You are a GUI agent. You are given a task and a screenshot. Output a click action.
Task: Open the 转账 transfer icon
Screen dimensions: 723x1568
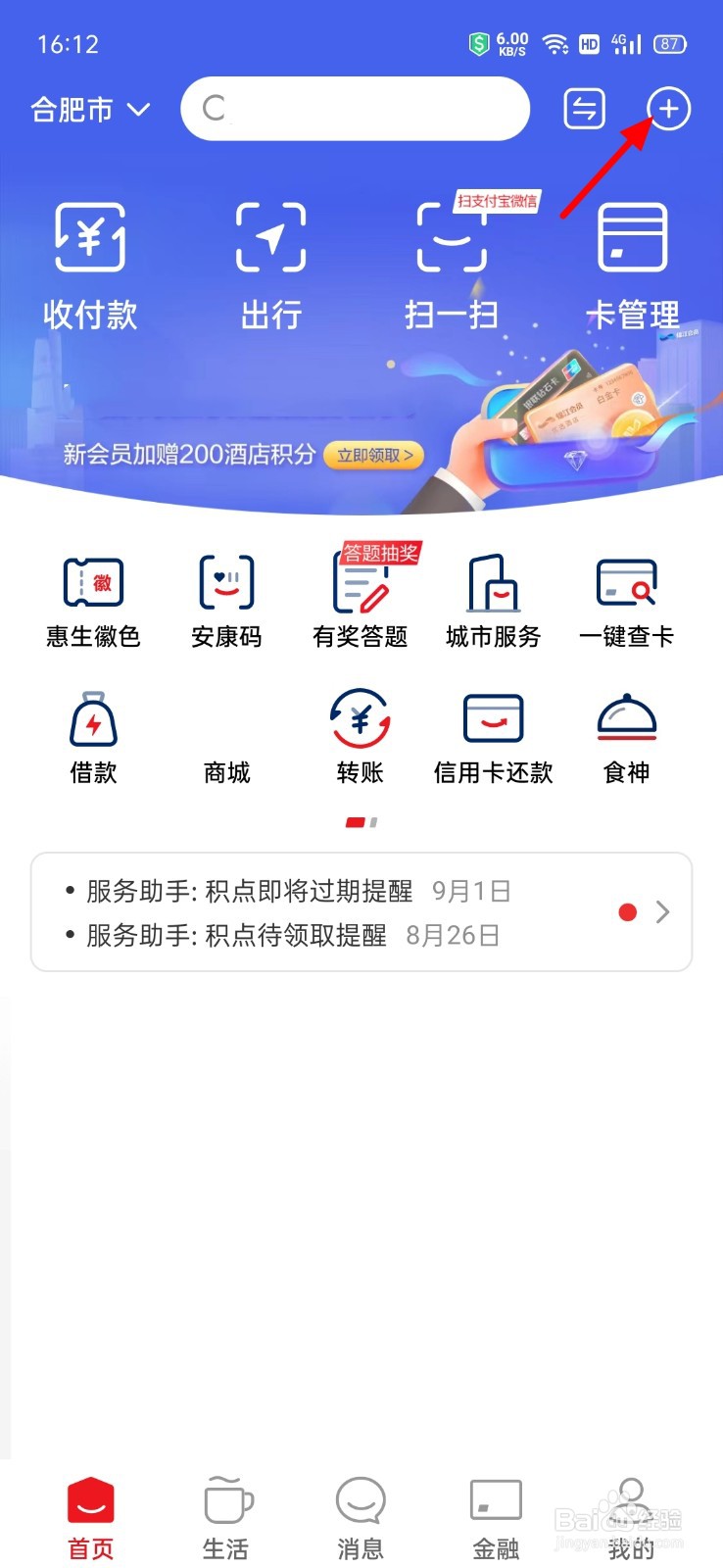click(x=360, y=735)
